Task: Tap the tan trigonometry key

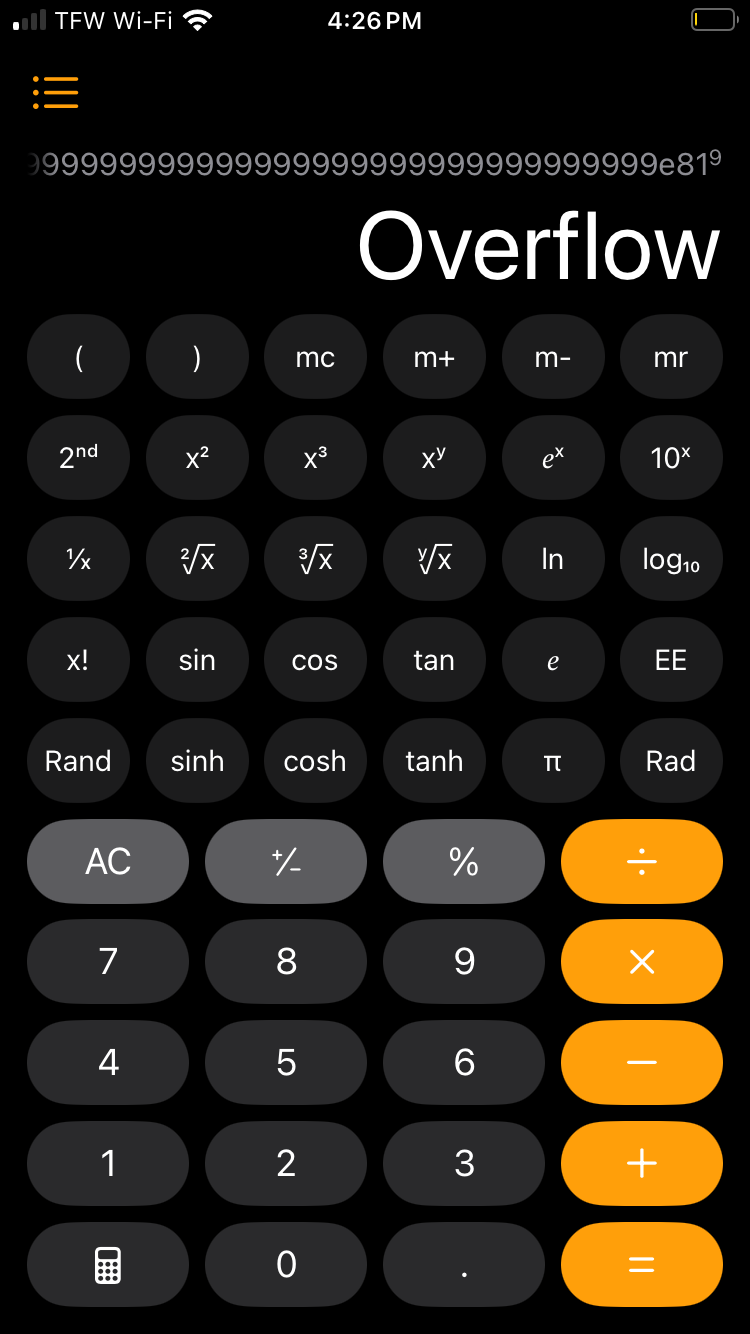Action: pyautogui.click(x=434, y=660)
